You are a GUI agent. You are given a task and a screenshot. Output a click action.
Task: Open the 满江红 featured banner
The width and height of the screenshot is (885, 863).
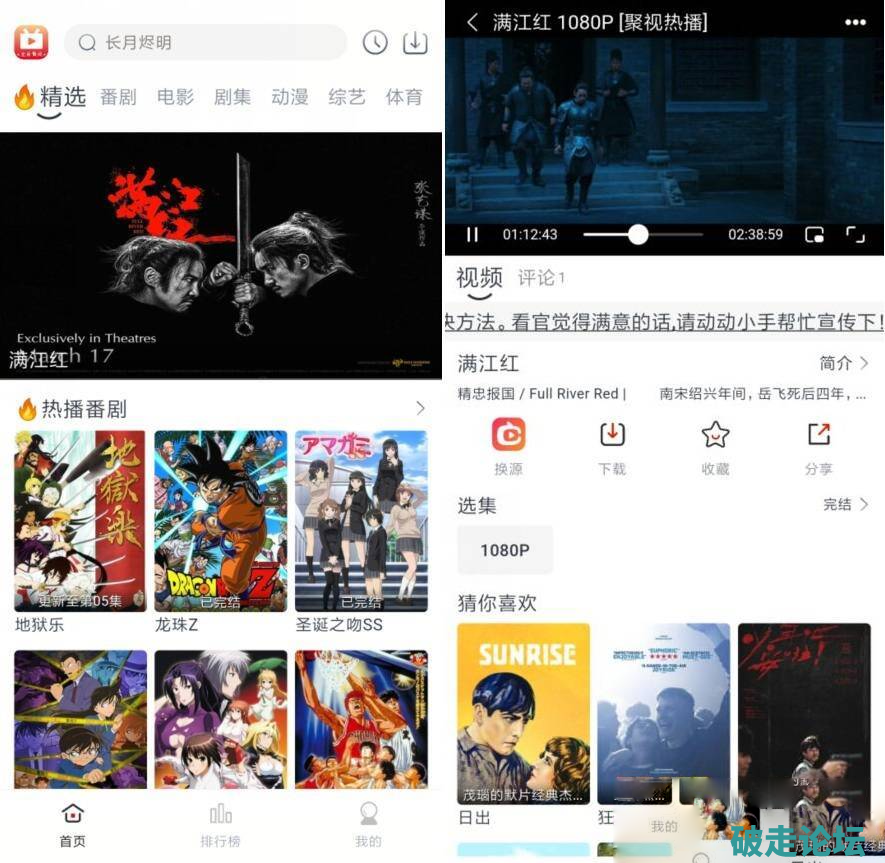coord(221,255)
